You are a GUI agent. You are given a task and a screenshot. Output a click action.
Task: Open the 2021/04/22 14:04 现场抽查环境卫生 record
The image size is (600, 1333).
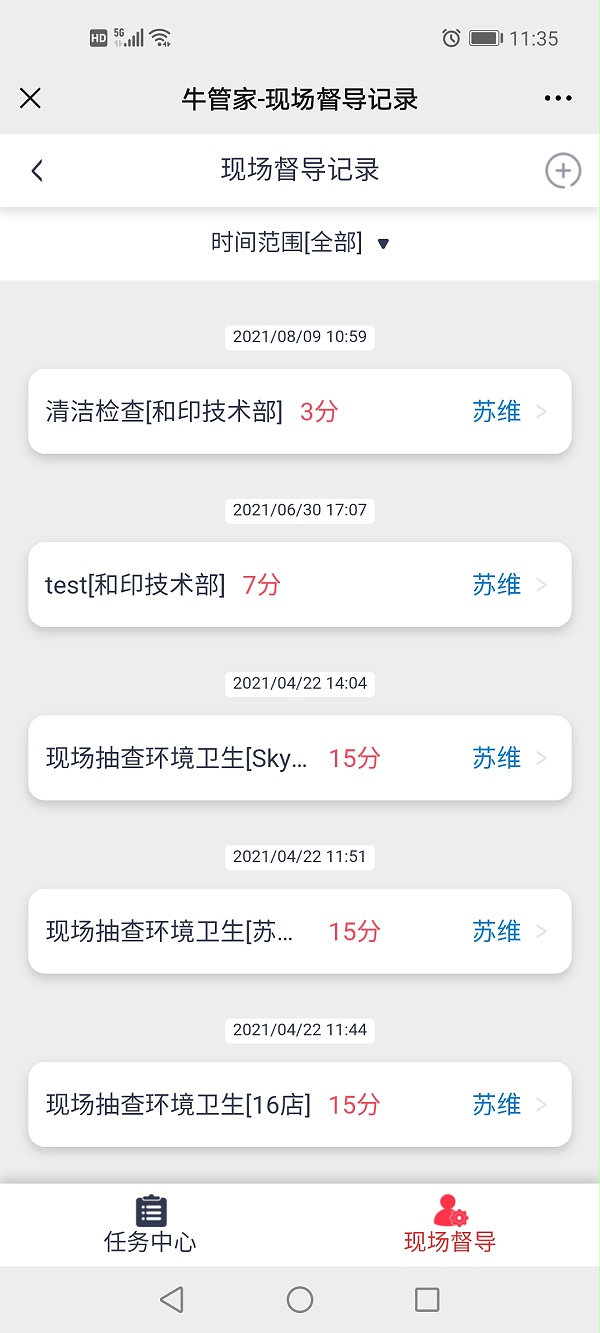coord(300,758)
